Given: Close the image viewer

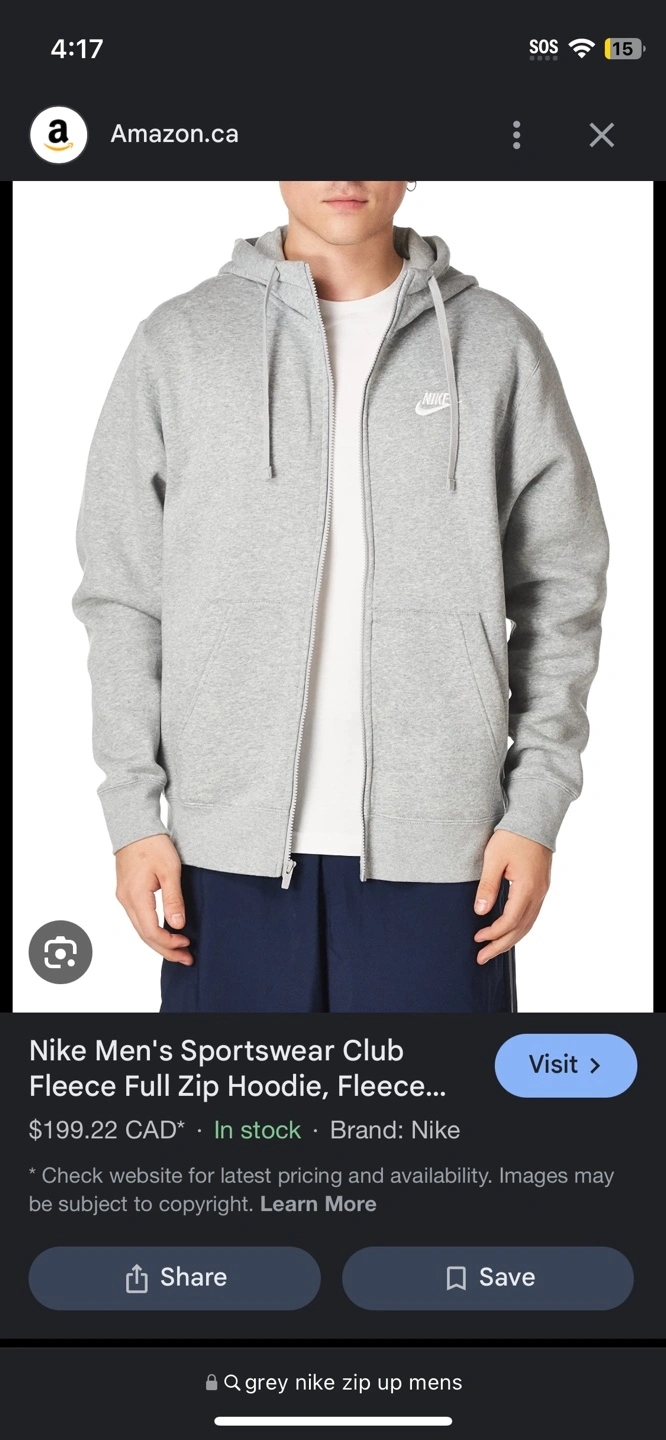Looking at the screenshot, I should [601, 135].
